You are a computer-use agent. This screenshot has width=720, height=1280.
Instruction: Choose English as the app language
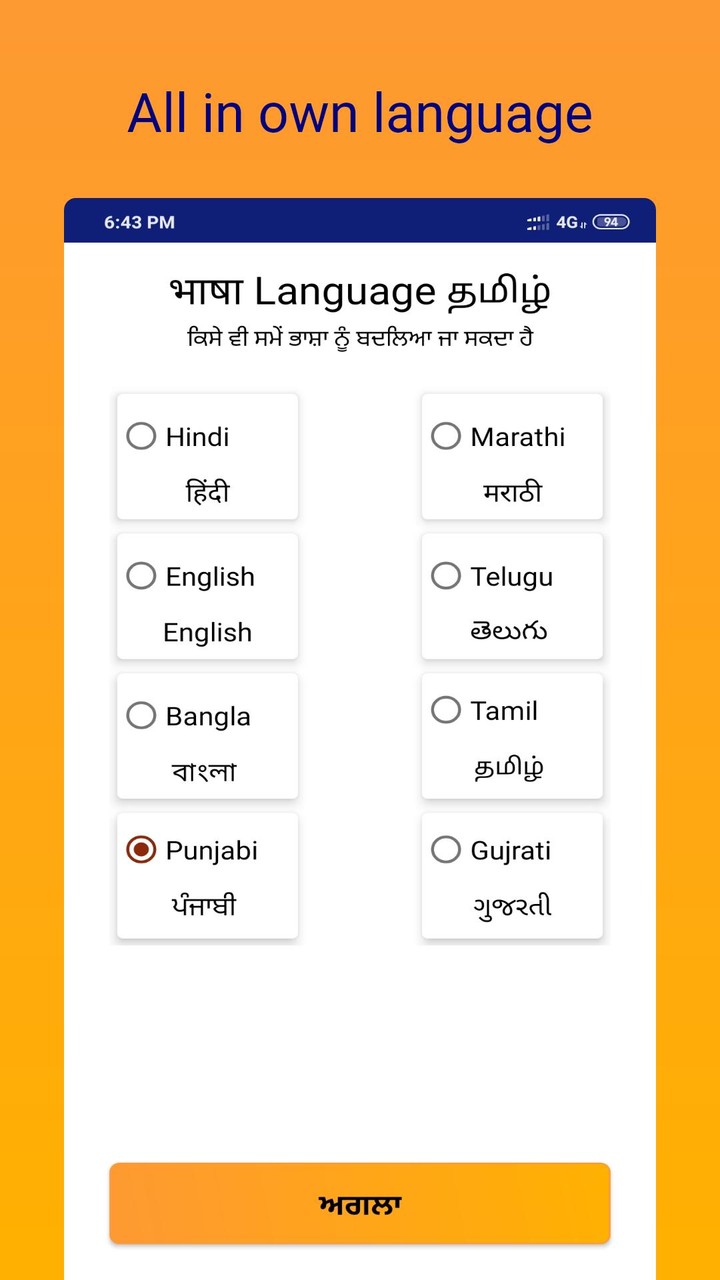(140, 576)
